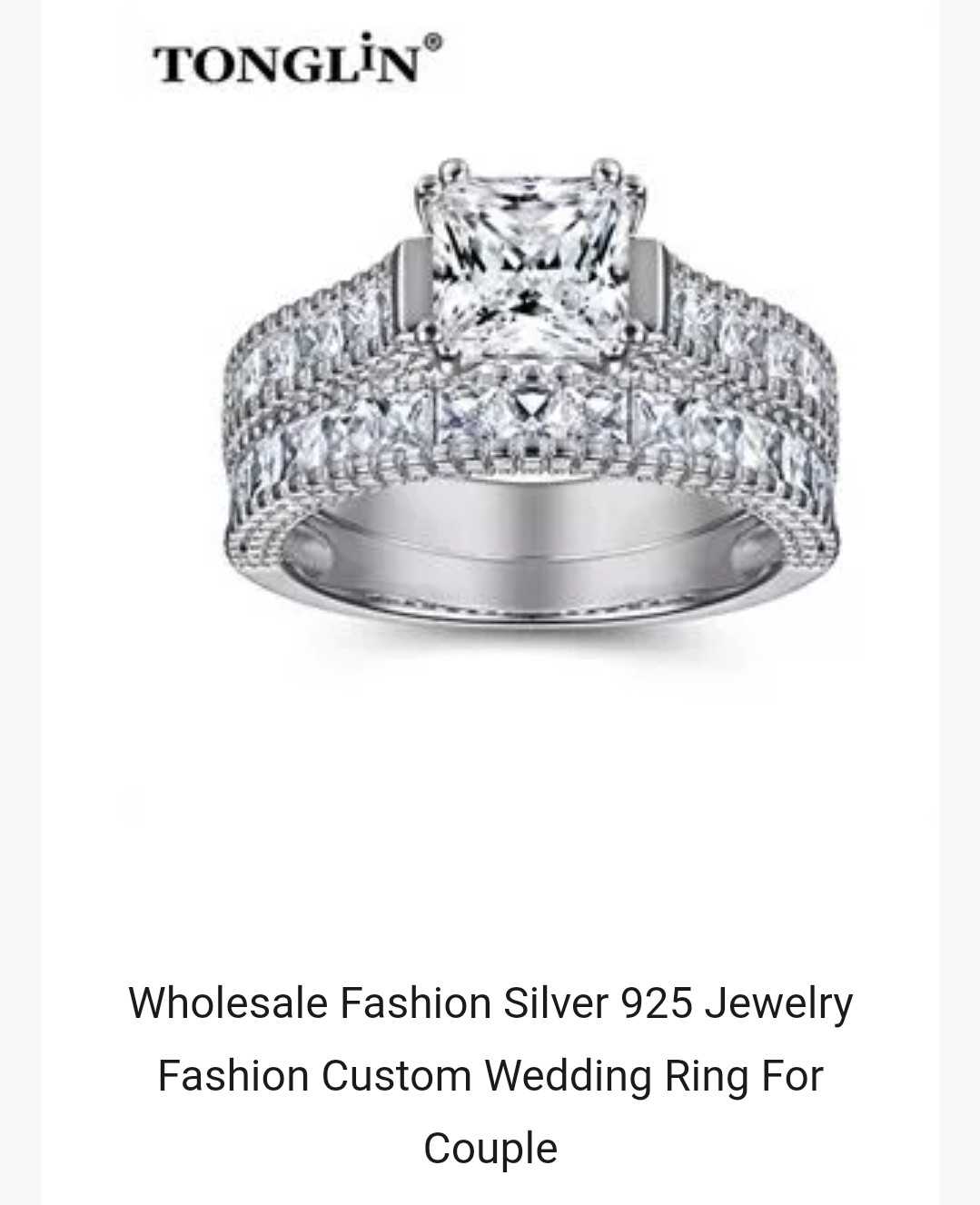Open the Wholesale Fashion Silver 925 Jewelry title link
This screenshot has height=1205, width=980.
tap(490, 1075)
